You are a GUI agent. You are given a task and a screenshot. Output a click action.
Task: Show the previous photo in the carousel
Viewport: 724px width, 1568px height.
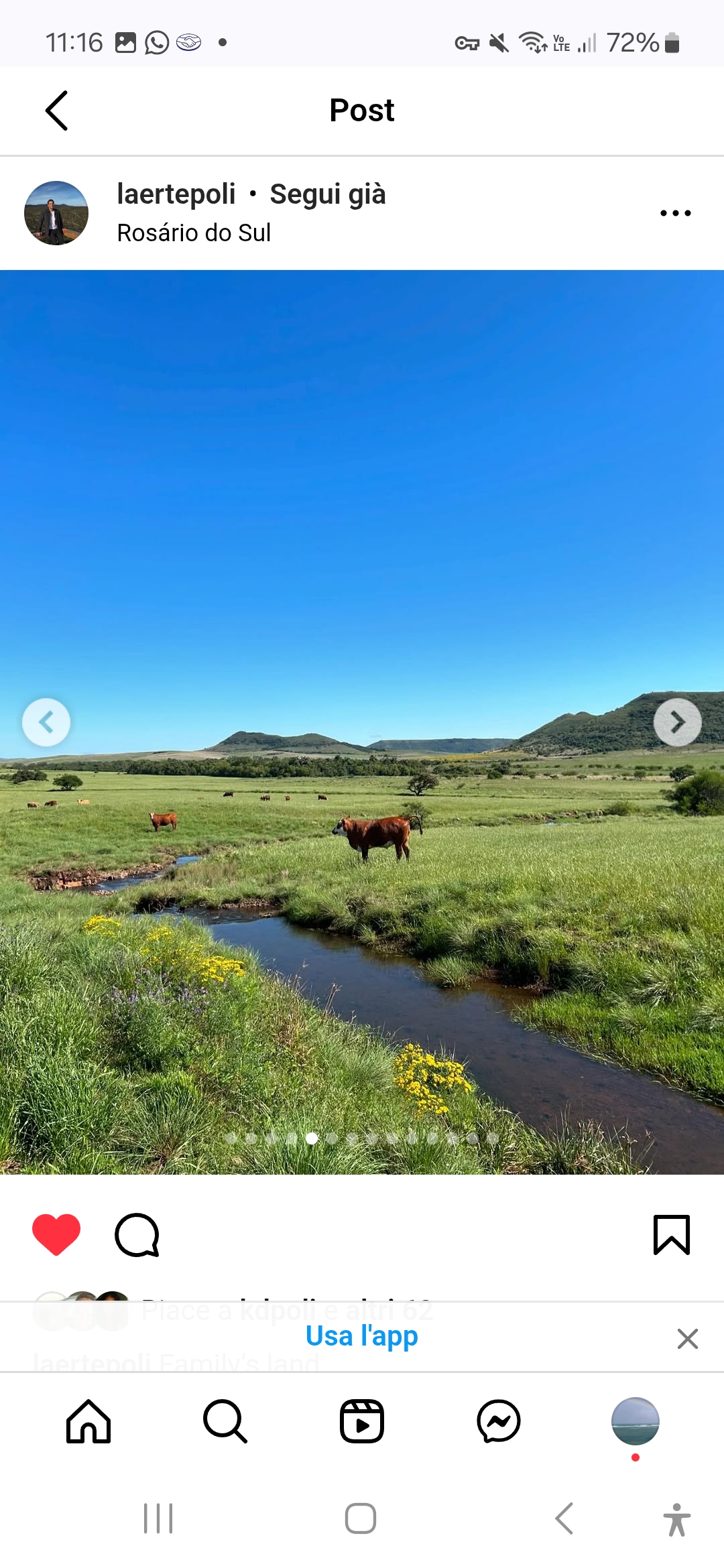pyautogui.click(x=46, y=722)
